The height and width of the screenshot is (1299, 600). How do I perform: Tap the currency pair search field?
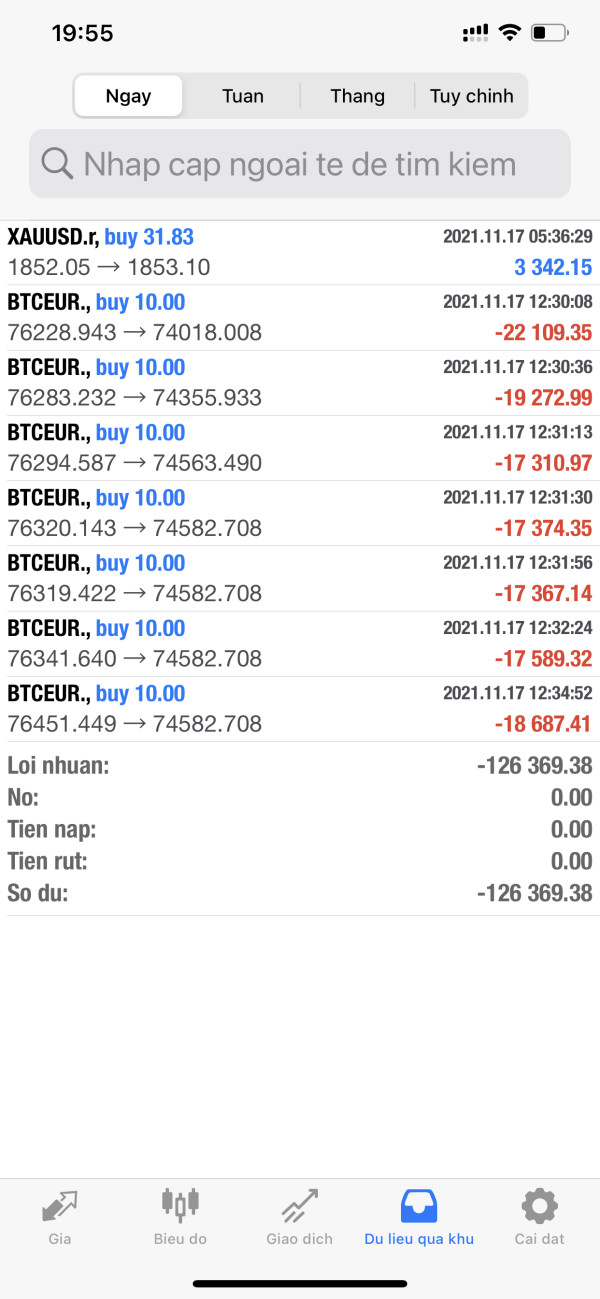[300, 164]
